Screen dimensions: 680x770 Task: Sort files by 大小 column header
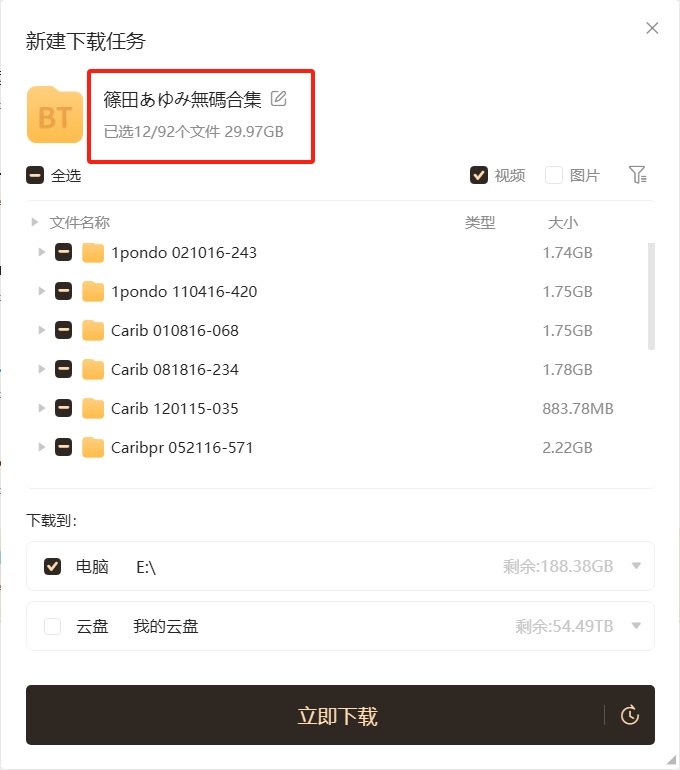(563, 222)
